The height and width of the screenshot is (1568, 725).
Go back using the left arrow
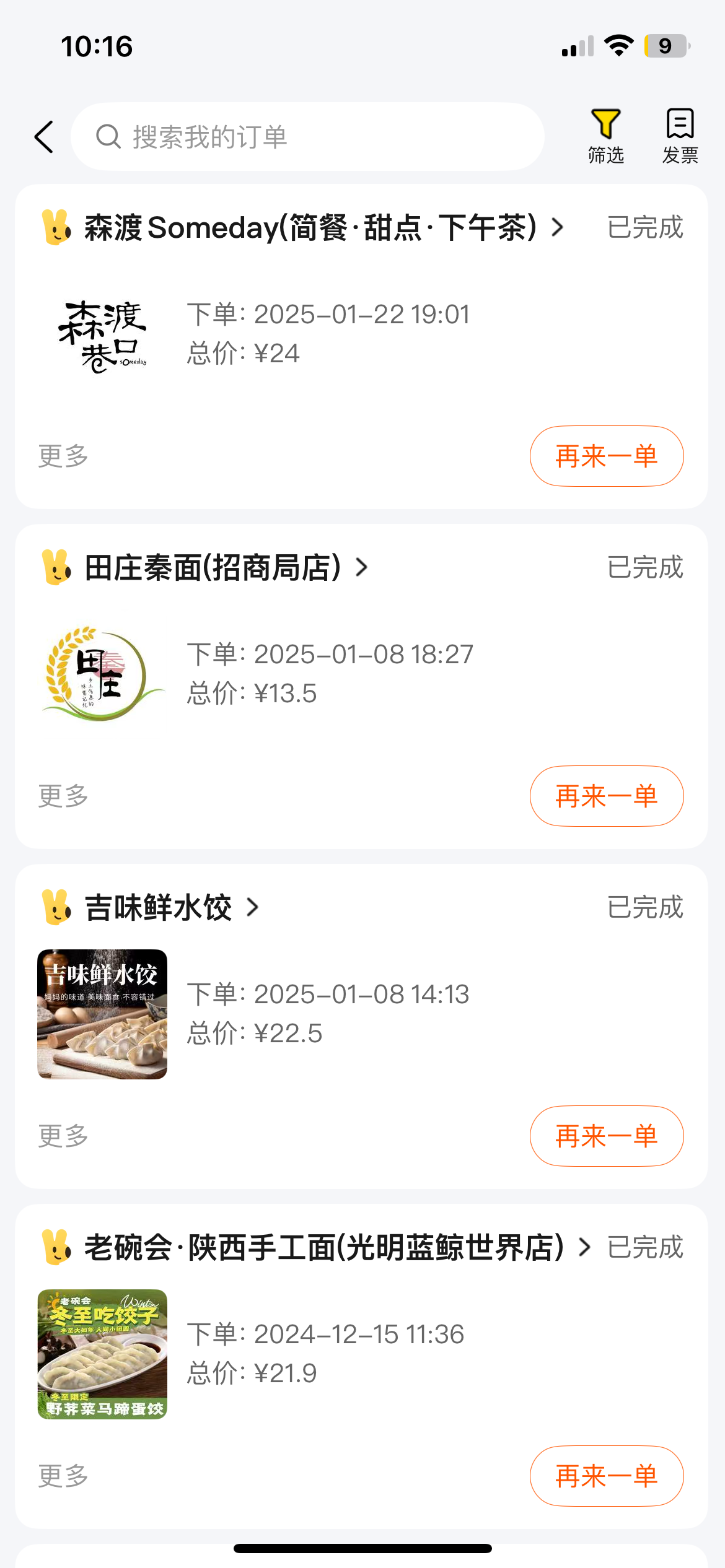point(44,137)
